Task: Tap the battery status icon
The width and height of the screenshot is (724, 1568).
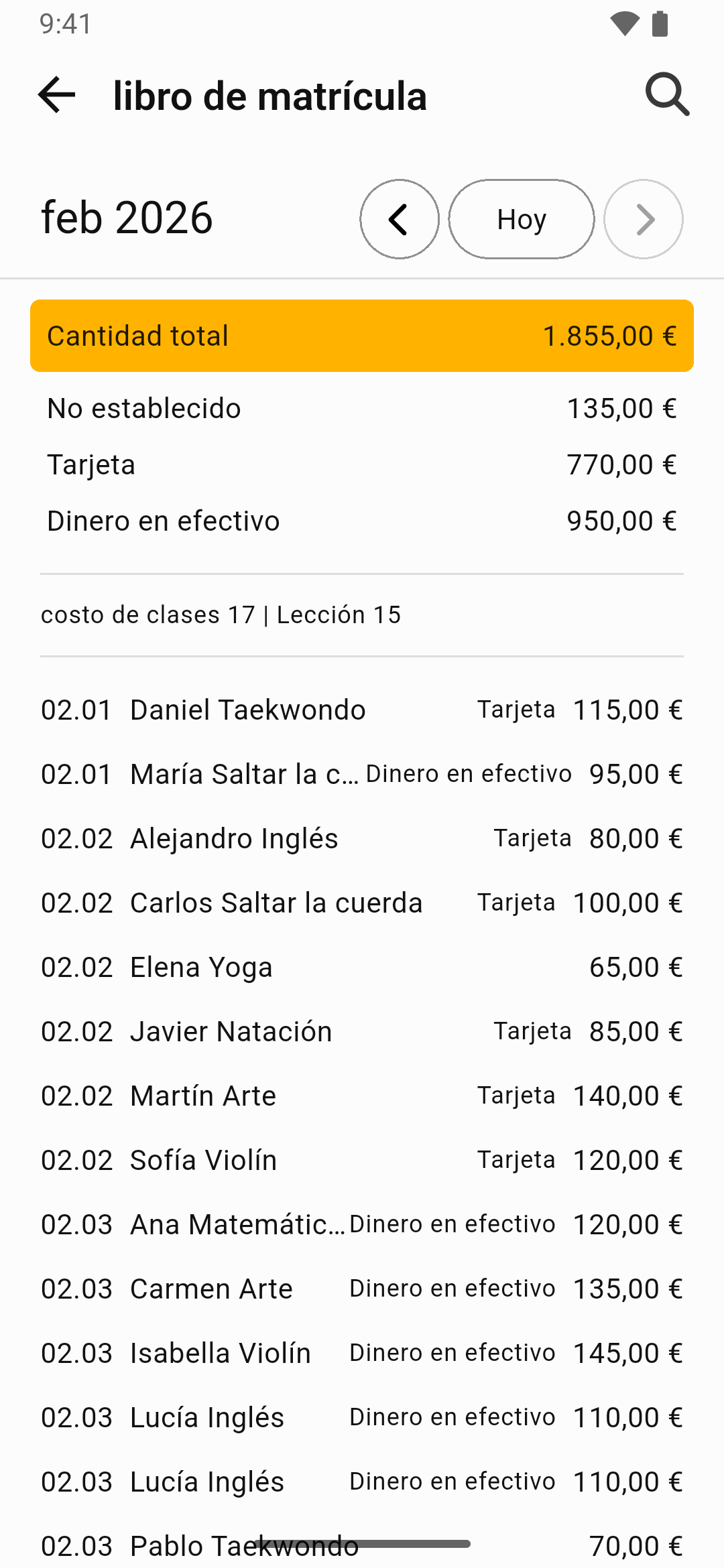Action: [660, 23]
